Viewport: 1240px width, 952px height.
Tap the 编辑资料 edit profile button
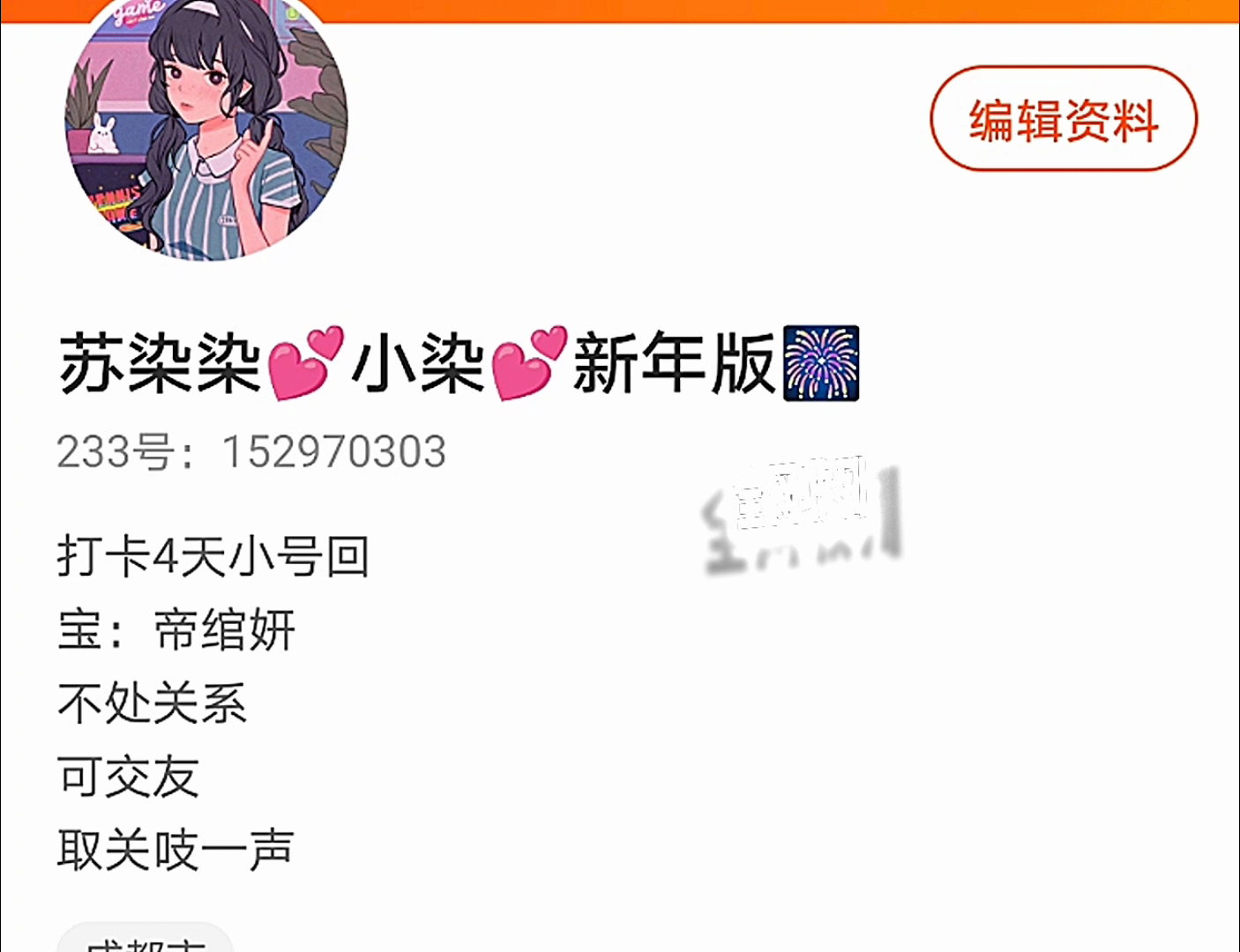[1064, 119]
